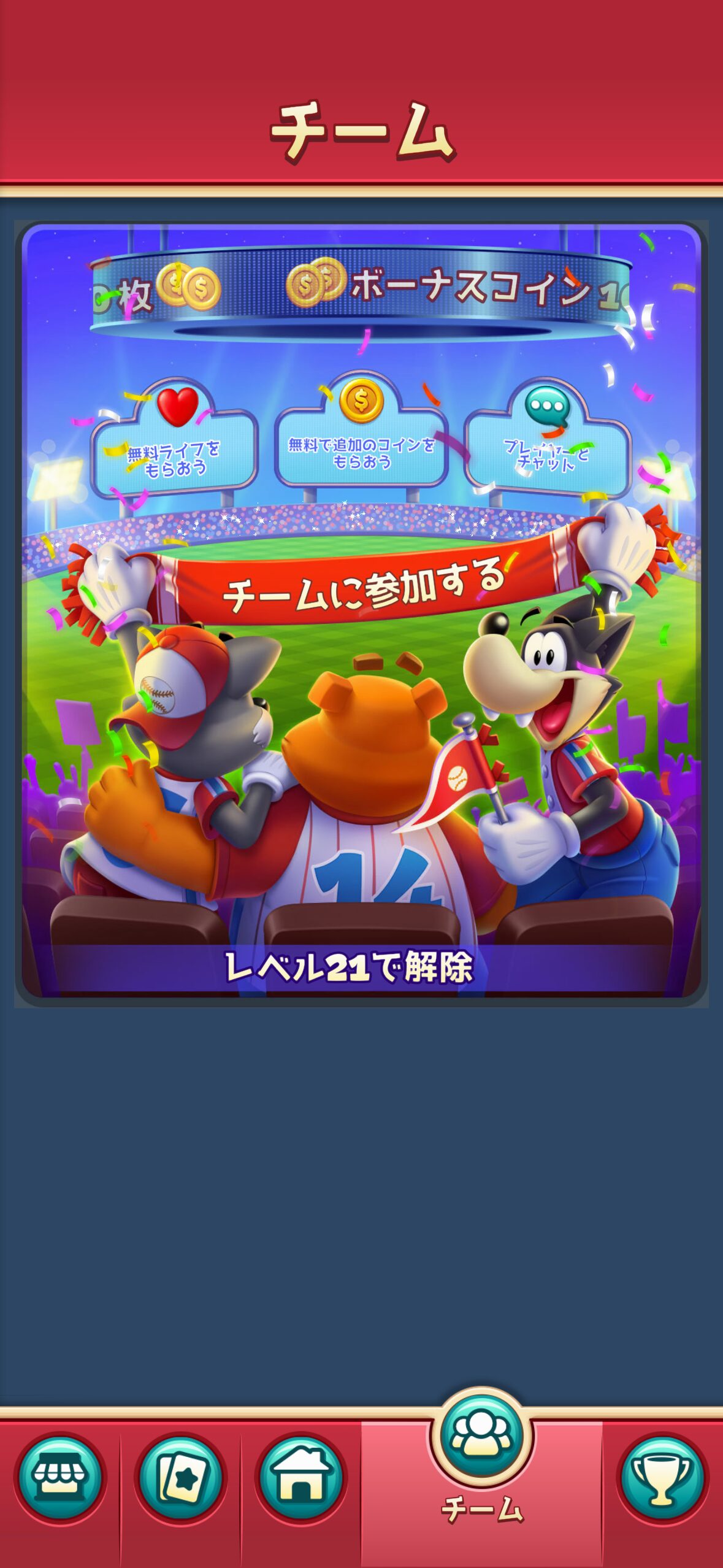Screen dimensions: 723x1568
Task: Go to the home tab
Action: (x=300, y=1479)
